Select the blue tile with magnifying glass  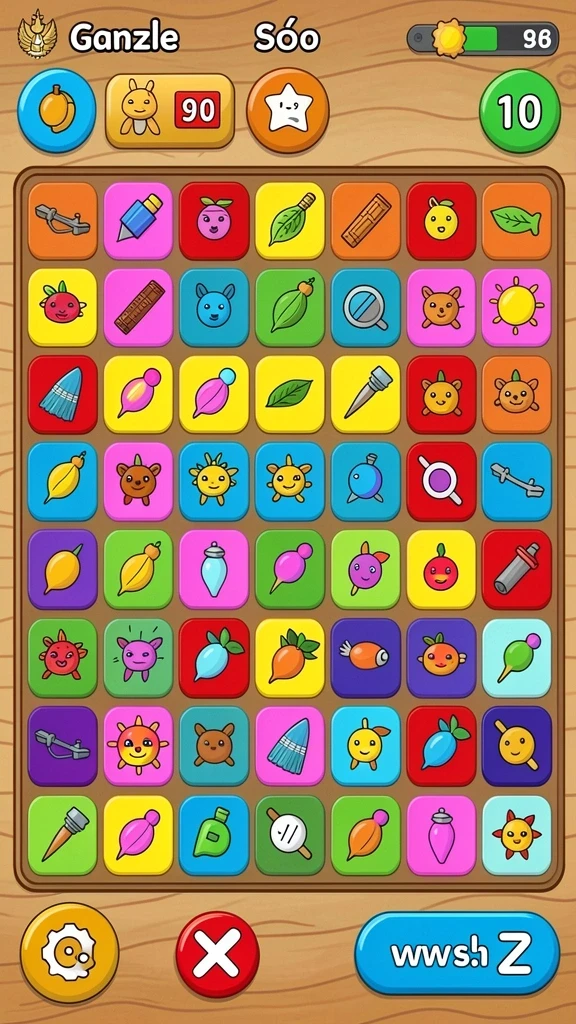point(366,307)
